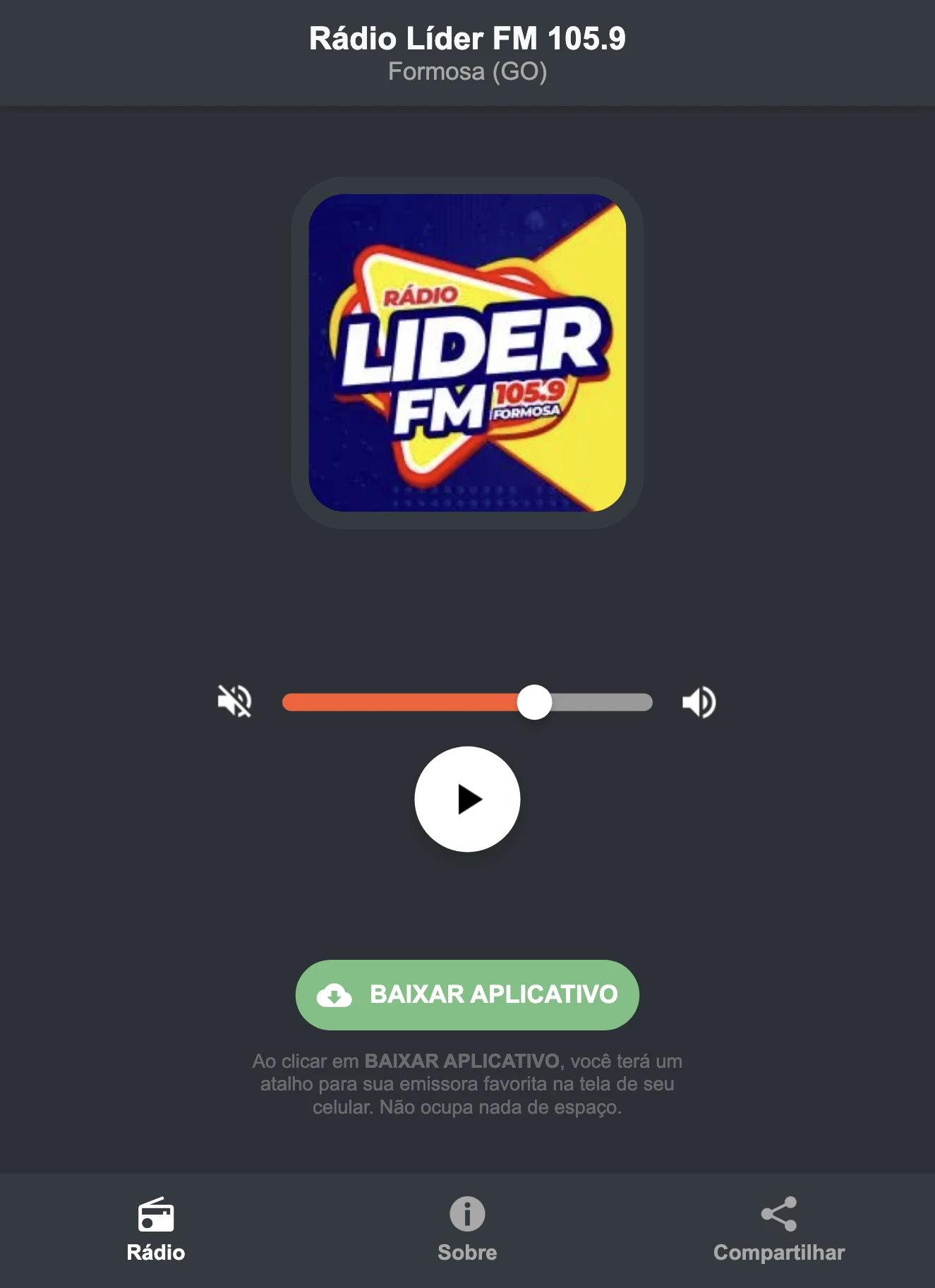This screenshot has width=935, height=1288.
Task: Click the muted volume icon left of the slider
Action: tap(235, 702)
